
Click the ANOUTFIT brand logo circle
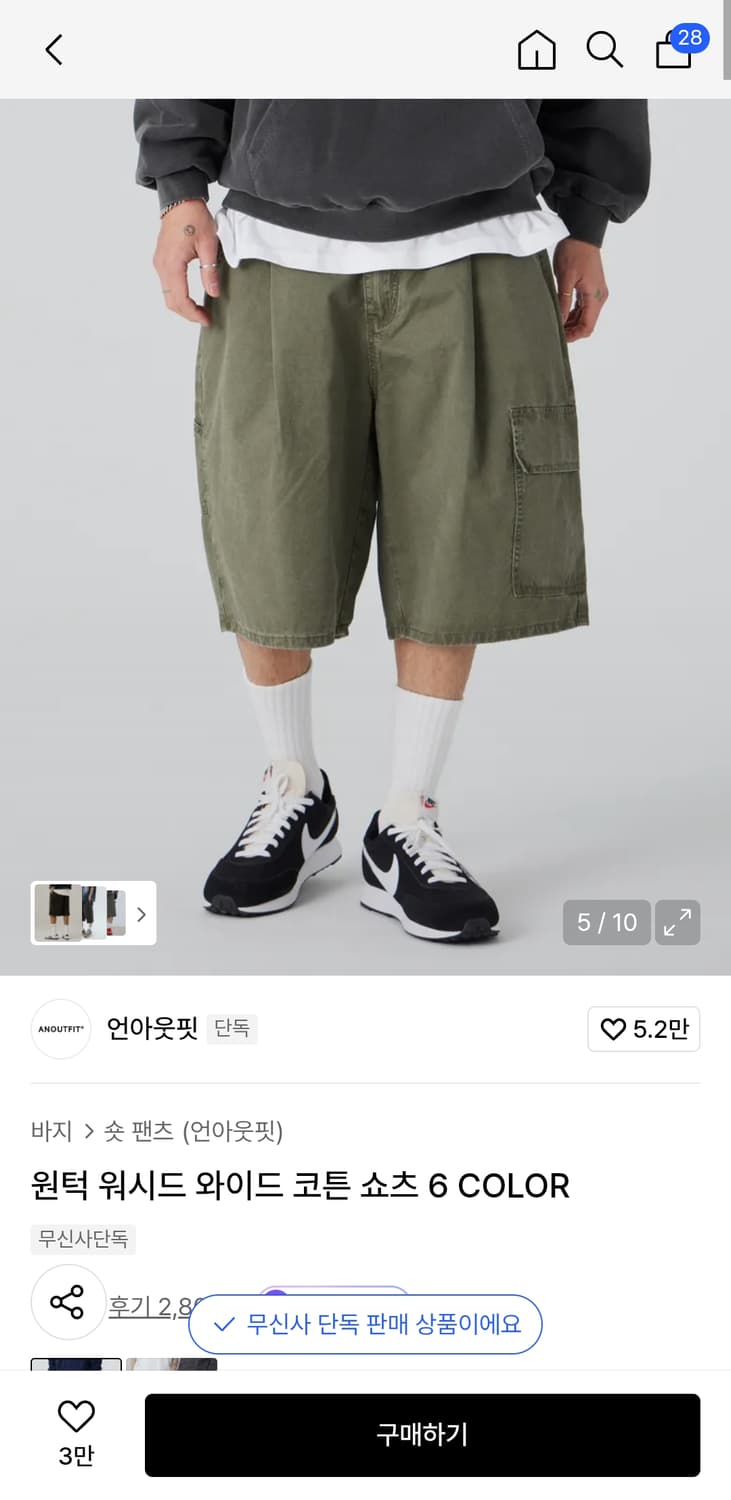(x=60, y=1029)
